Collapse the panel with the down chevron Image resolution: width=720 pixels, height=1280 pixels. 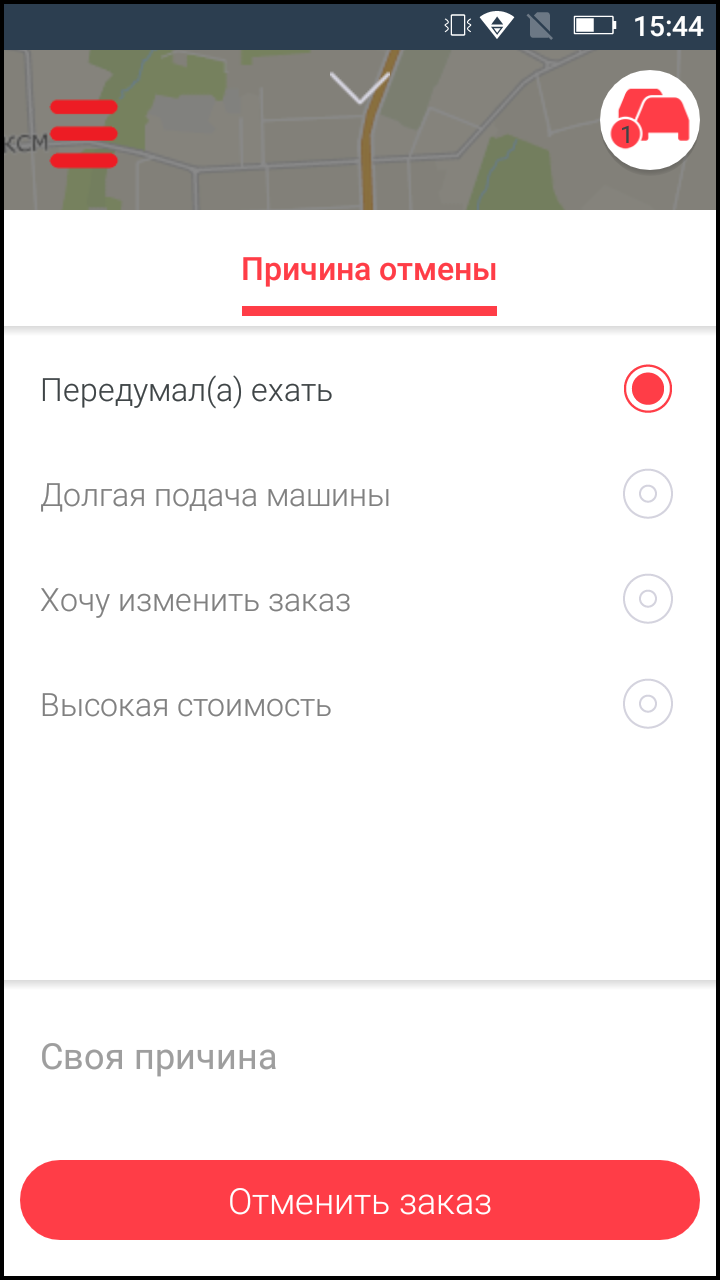359,88
